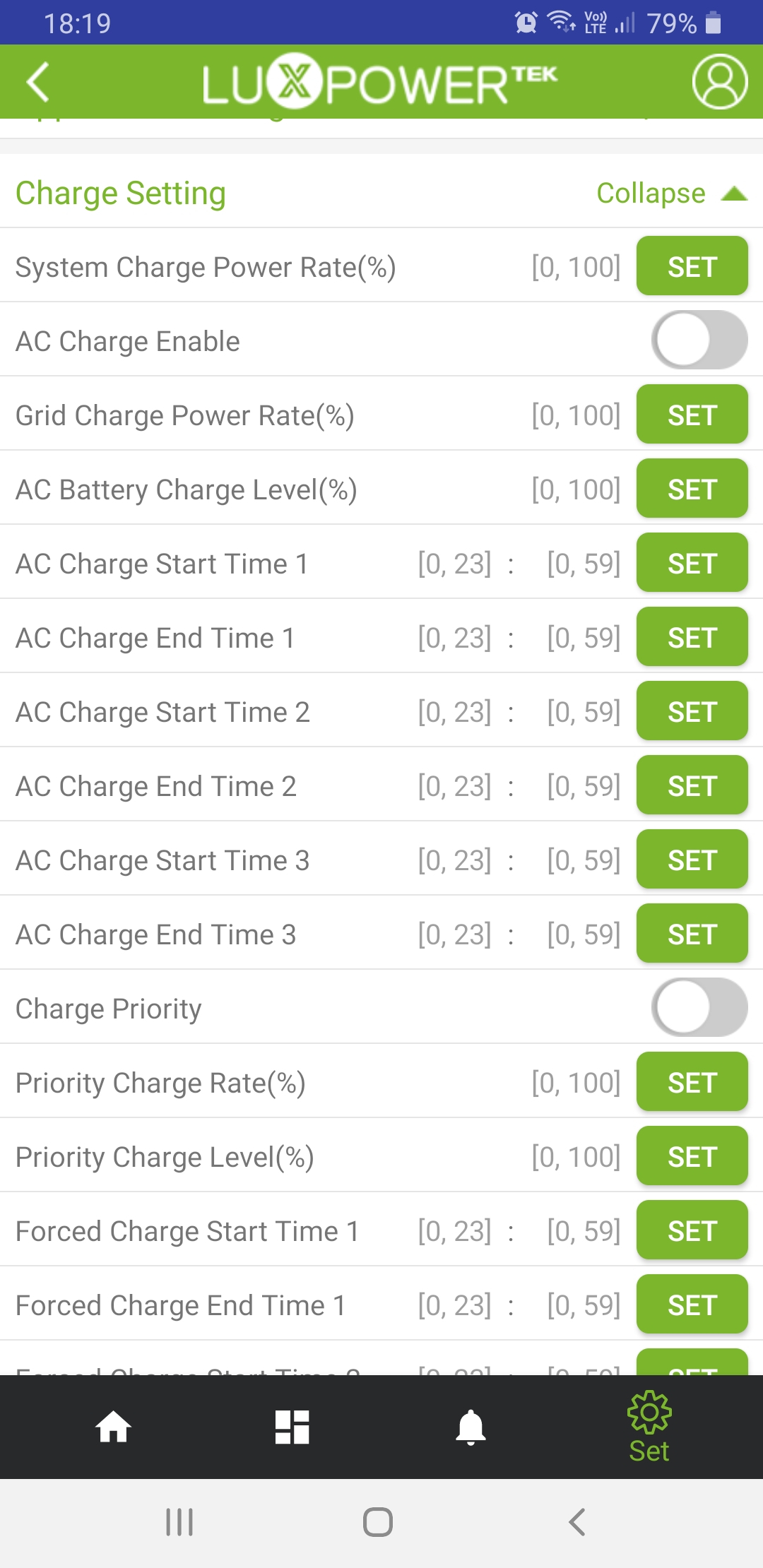The height and width of the screenshot is (1568, 763).
Task: Enter minutes for AC Charge Start Time 2
Action: pyautogui.click(x=584, y=712)
